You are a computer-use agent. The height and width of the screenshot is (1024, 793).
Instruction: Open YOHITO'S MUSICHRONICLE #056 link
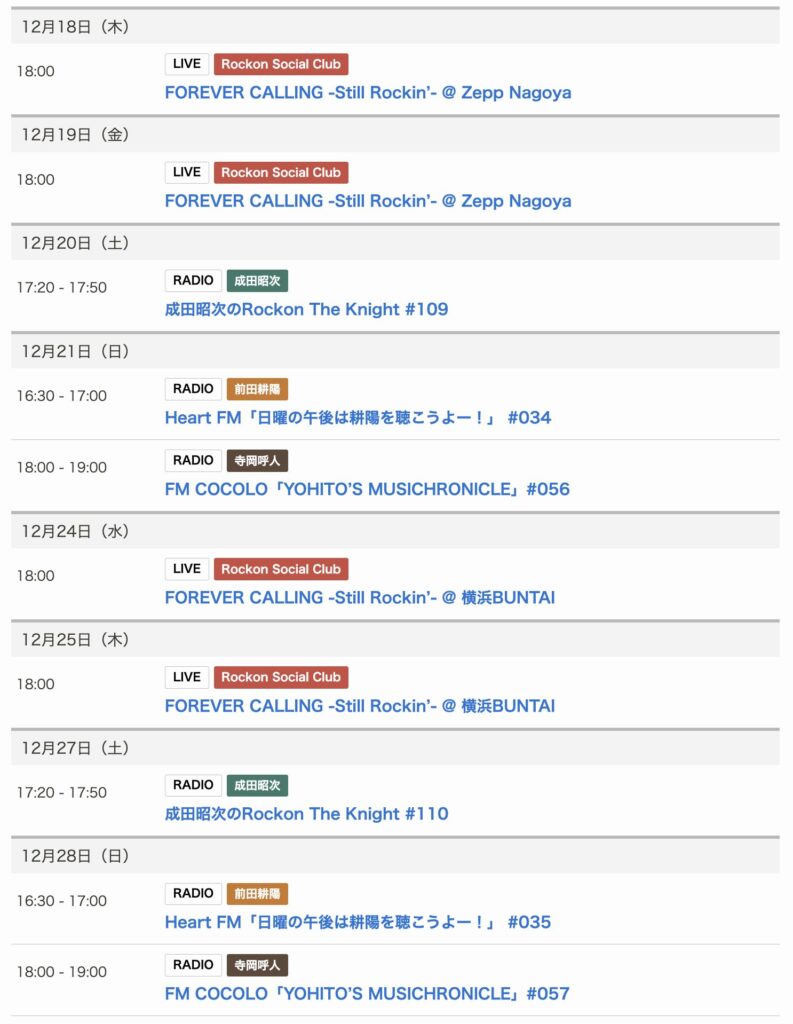pyautogui.click(x=367, y=489)
